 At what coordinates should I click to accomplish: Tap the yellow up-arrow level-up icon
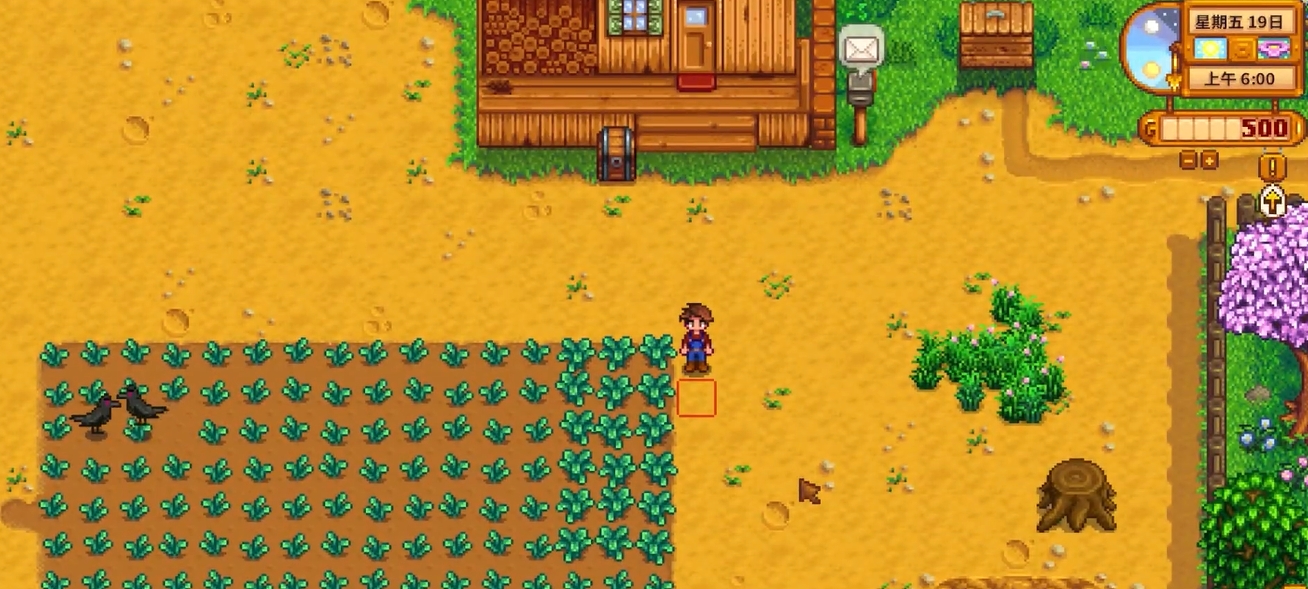(1271, 201)
